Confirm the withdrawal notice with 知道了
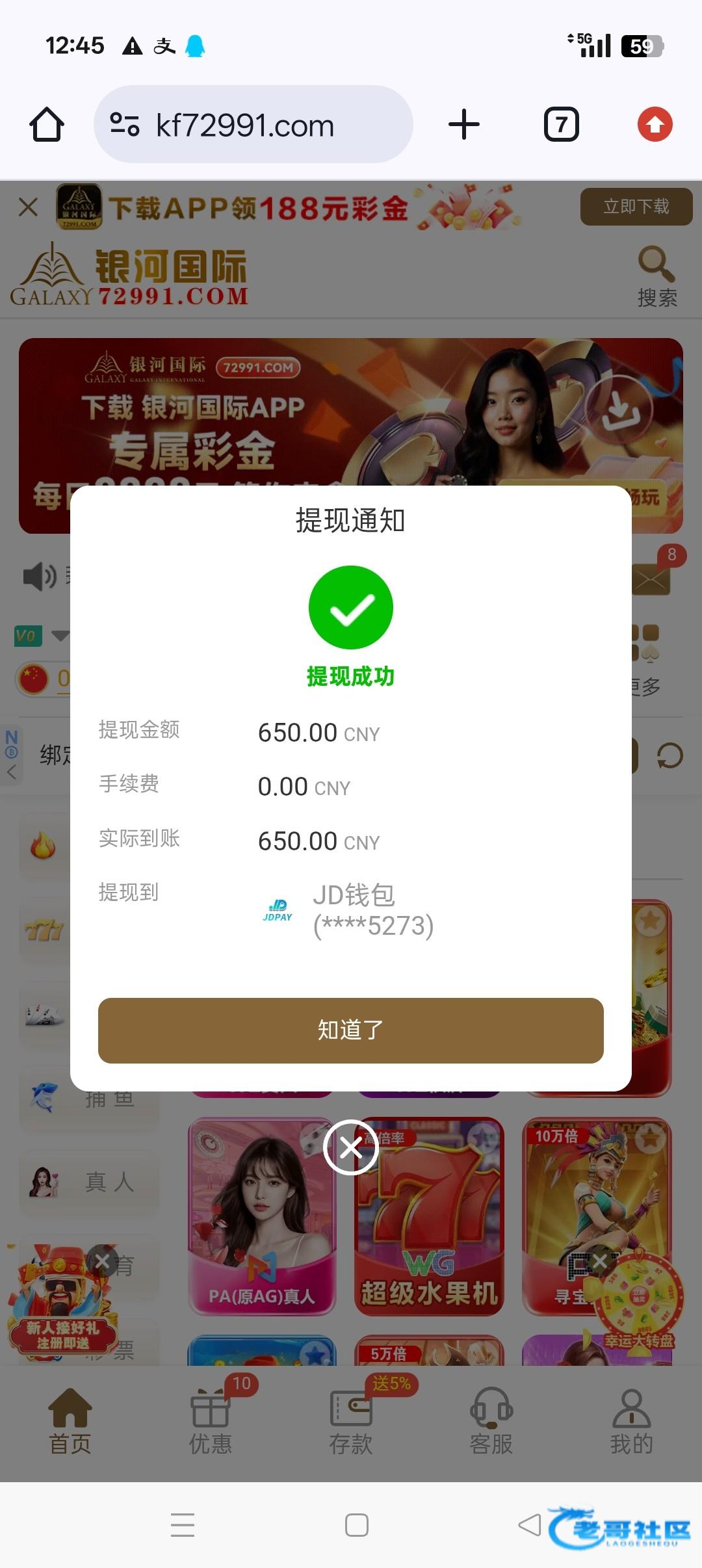Viewport: 702px width, 1568px height. [x=350, y=1030]
